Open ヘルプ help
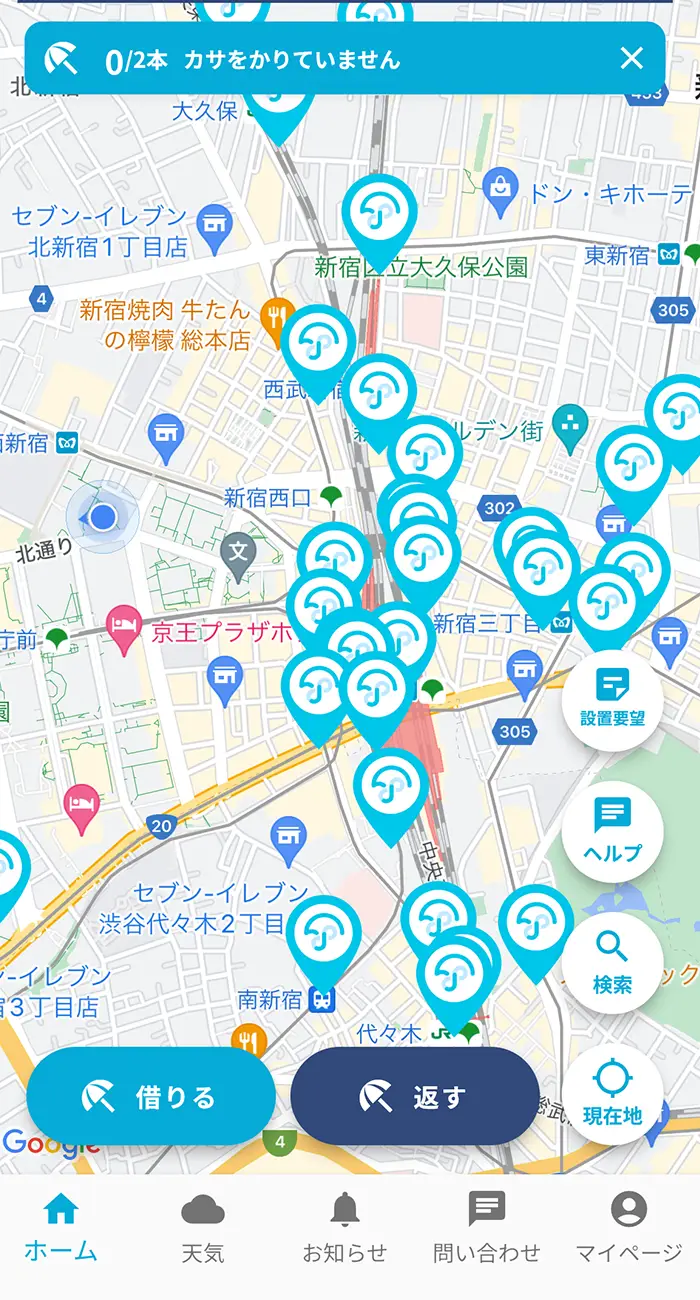700x1300 pixels. point(612,831)
